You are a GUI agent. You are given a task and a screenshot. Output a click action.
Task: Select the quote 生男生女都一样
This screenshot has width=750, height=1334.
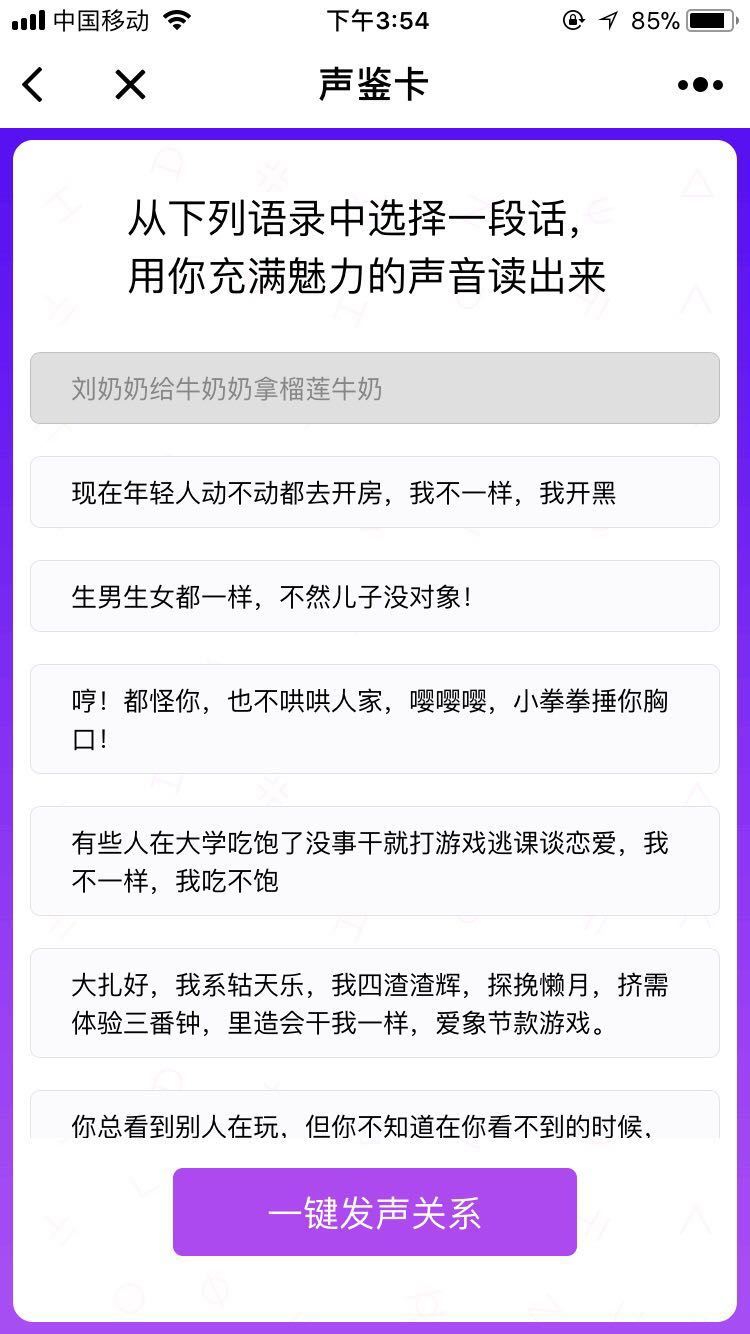[x=375, y=596]
